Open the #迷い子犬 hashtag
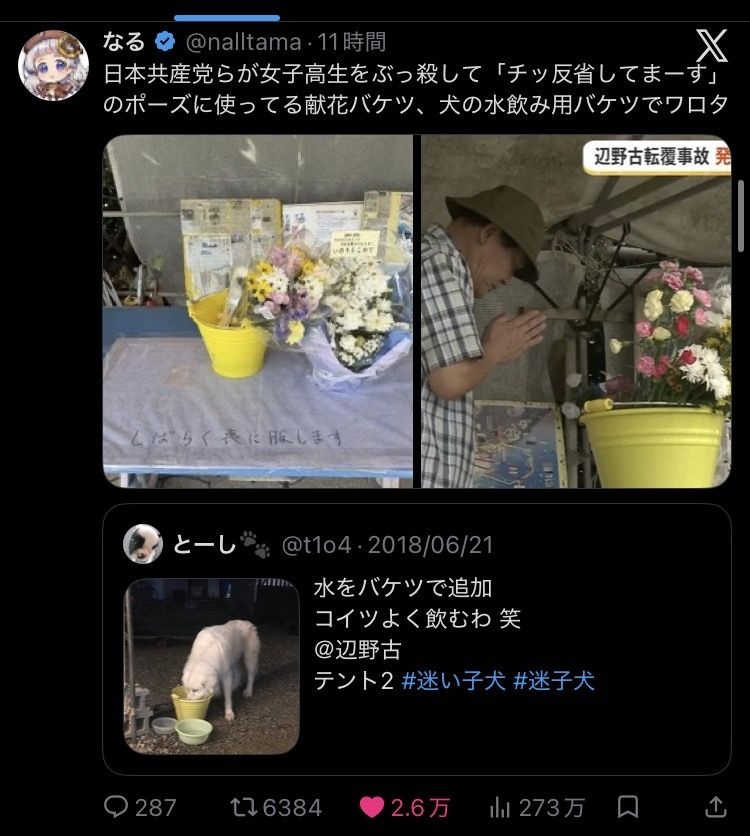 454,681
